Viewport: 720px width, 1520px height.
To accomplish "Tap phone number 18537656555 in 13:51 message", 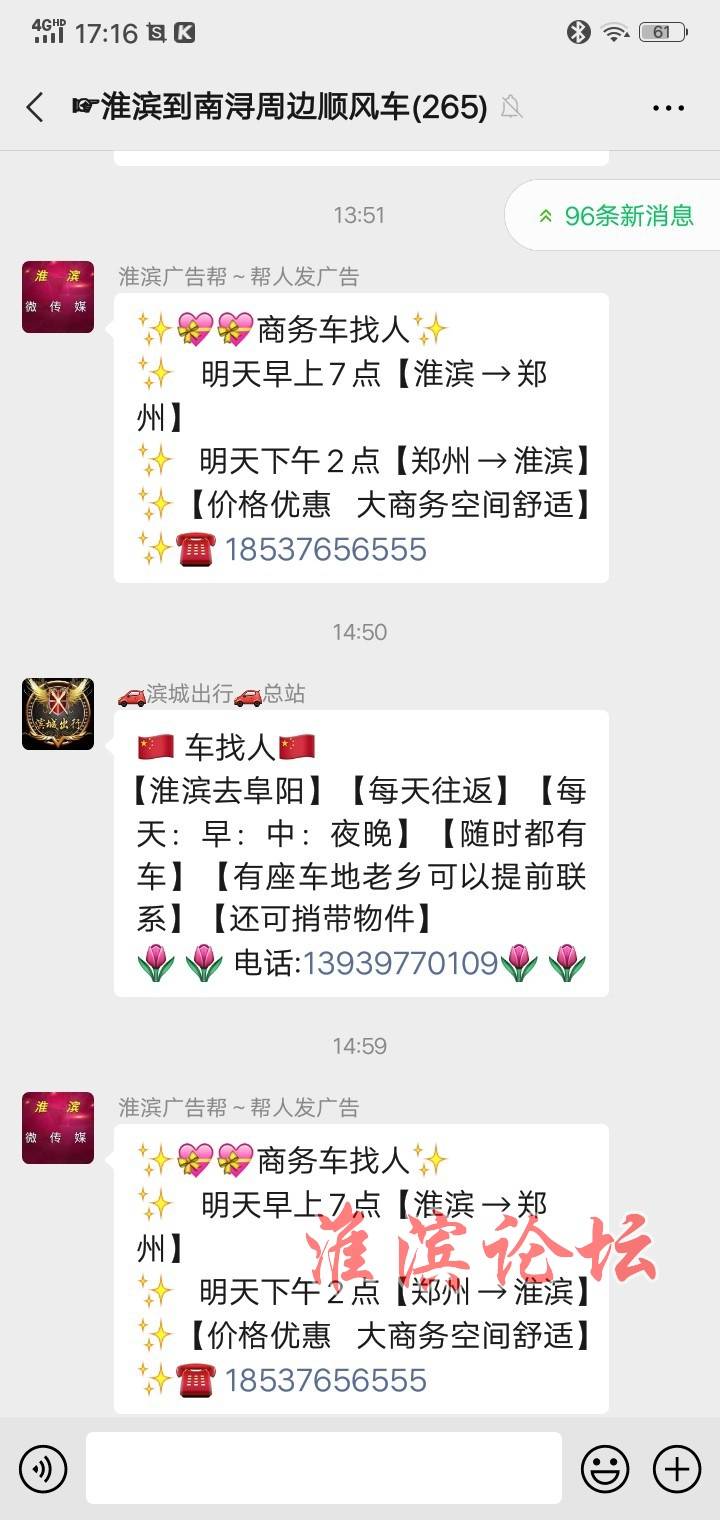I will [x=325, y=549].
